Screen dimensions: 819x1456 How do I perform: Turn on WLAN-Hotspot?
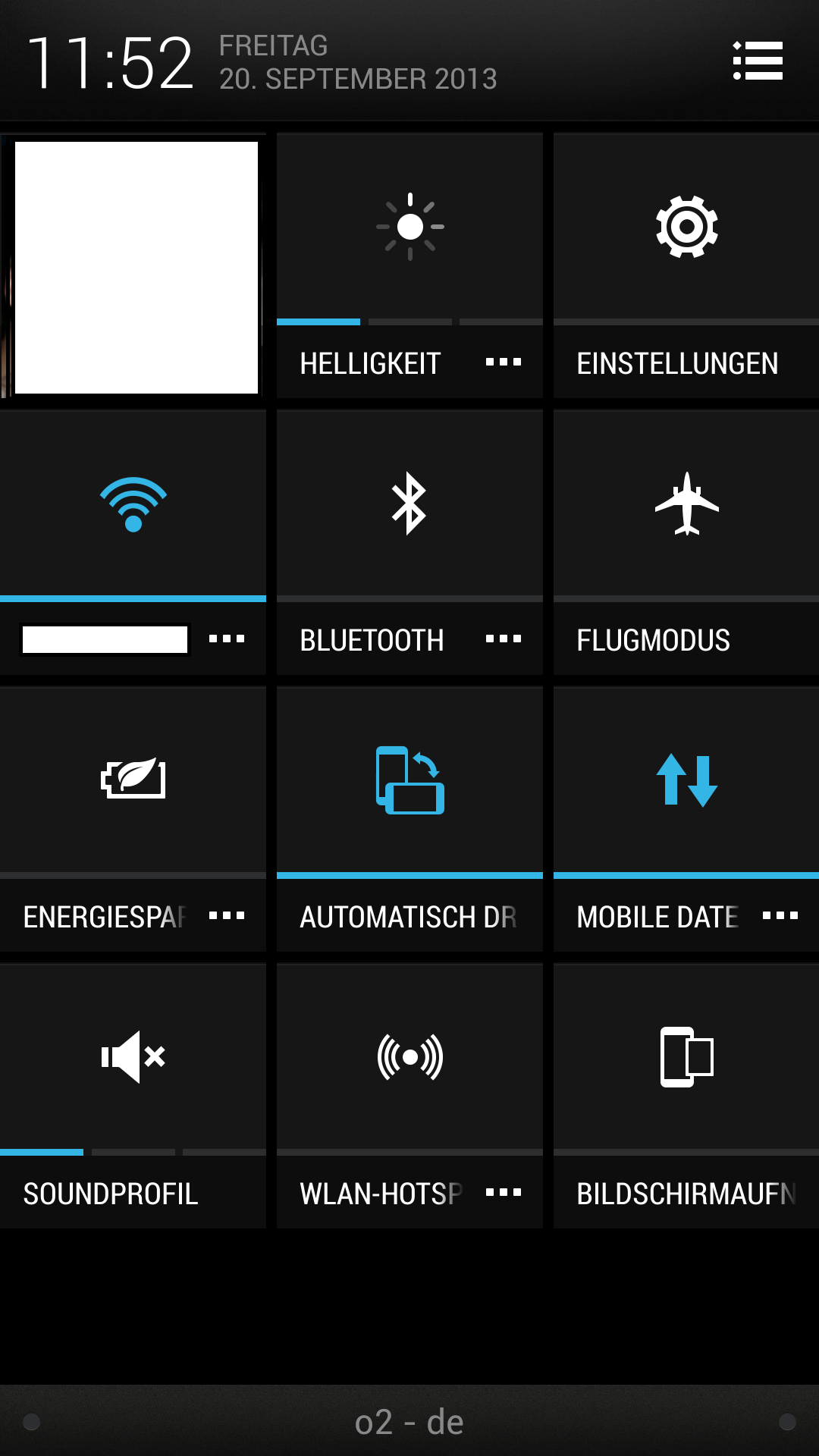409,1057
